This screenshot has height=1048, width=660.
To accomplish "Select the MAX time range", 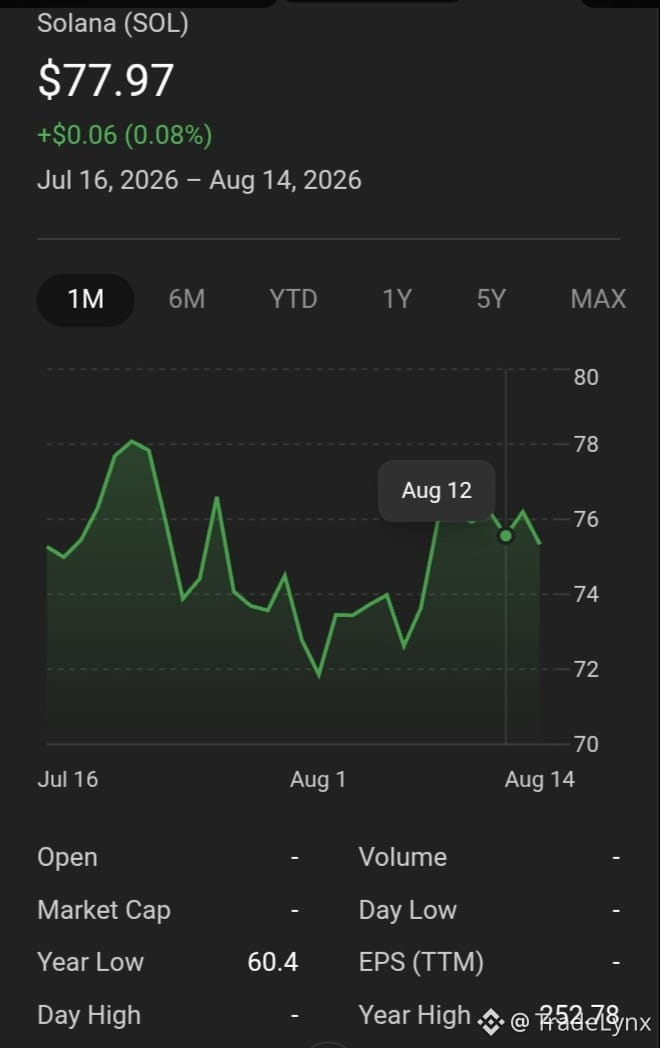I will [x=598, y=299].
